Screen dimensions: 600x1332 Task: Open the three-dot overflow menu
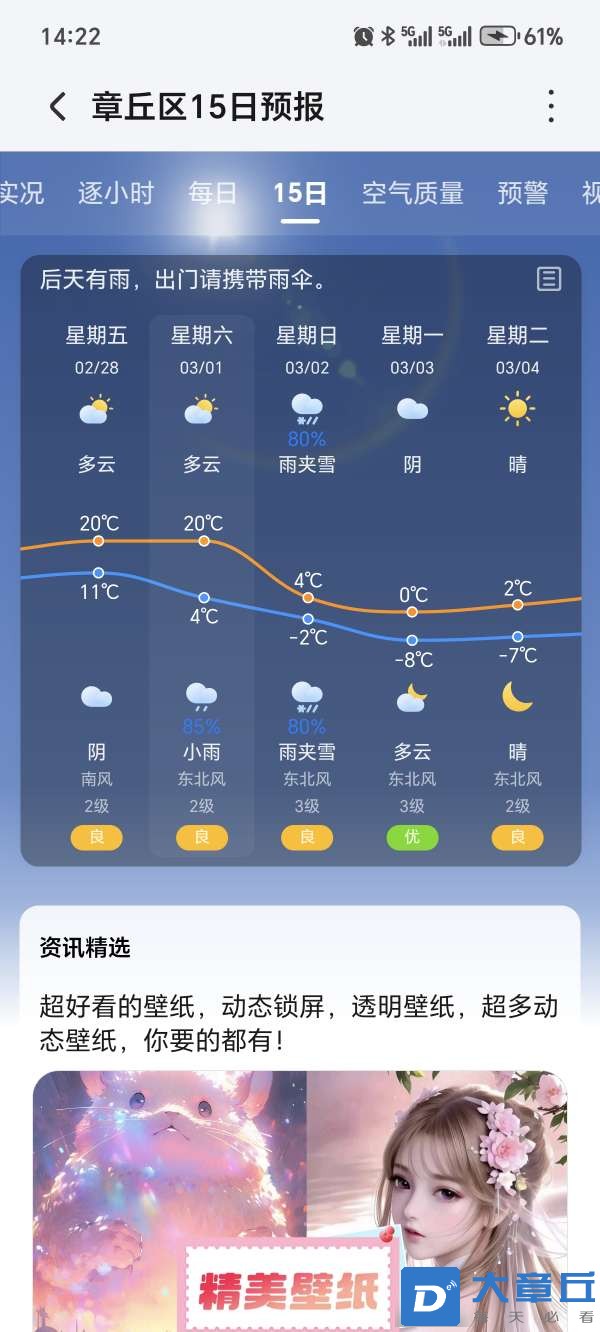pyautogui.click(x=551, y=106)
